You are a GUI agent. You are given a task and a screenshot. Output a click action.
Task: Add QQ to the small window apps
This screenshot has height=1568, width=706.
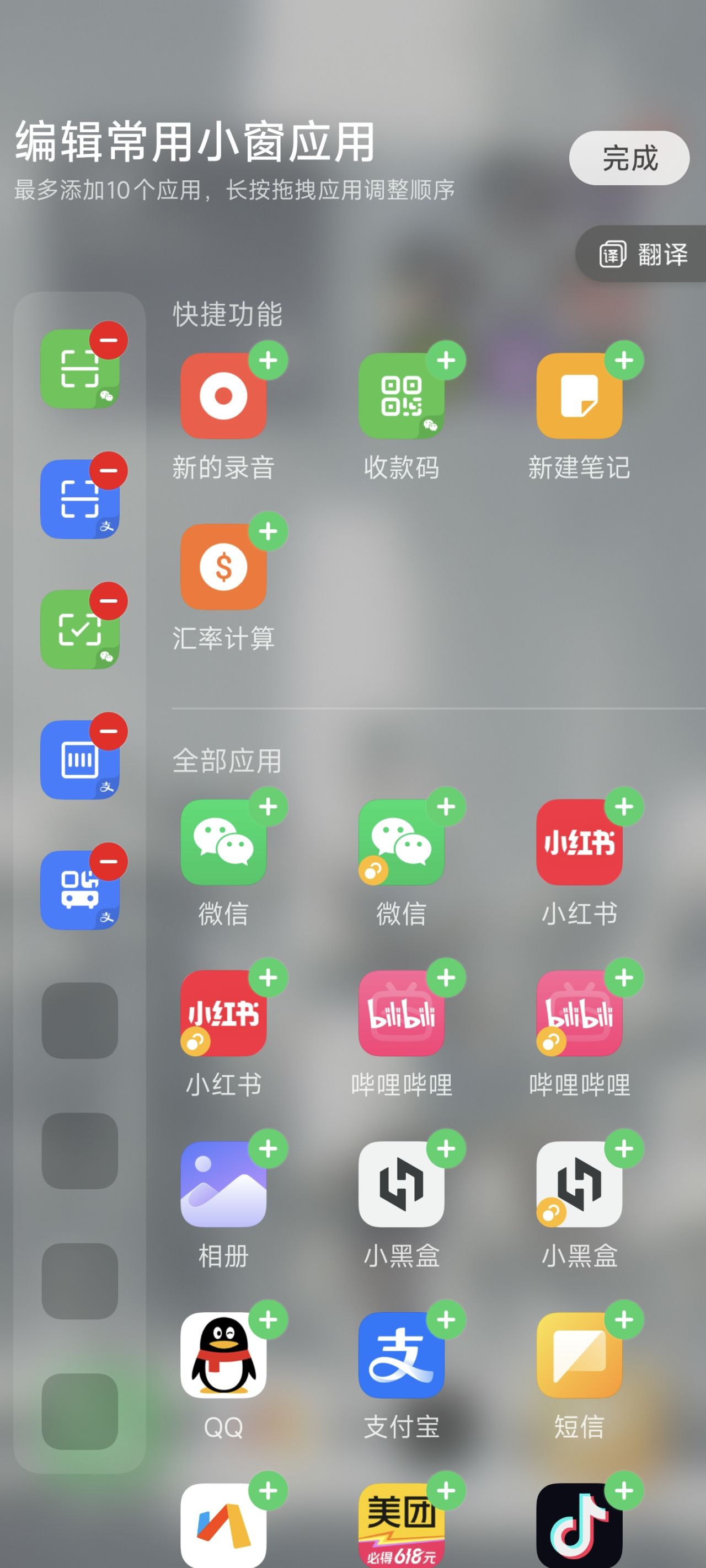click(268, 1319)
